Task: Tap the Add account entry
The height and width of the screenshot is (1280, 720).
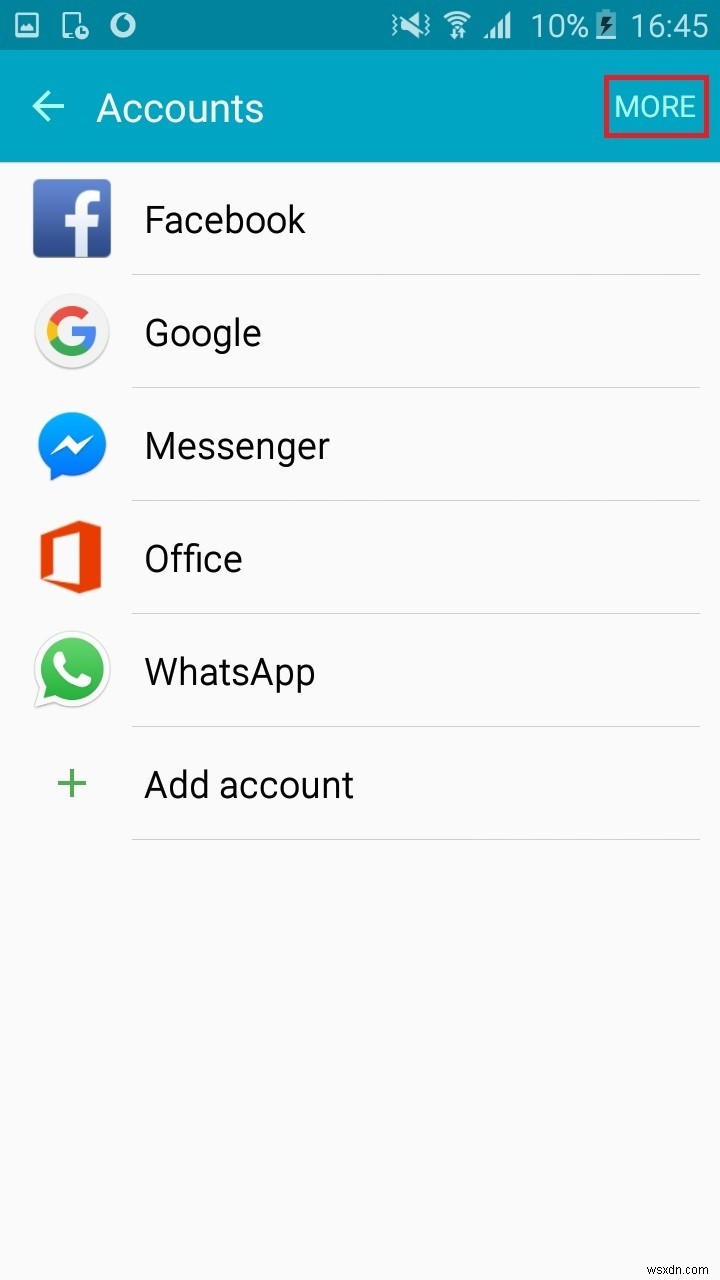Action: pyautogui.click(x=248, y=783)
